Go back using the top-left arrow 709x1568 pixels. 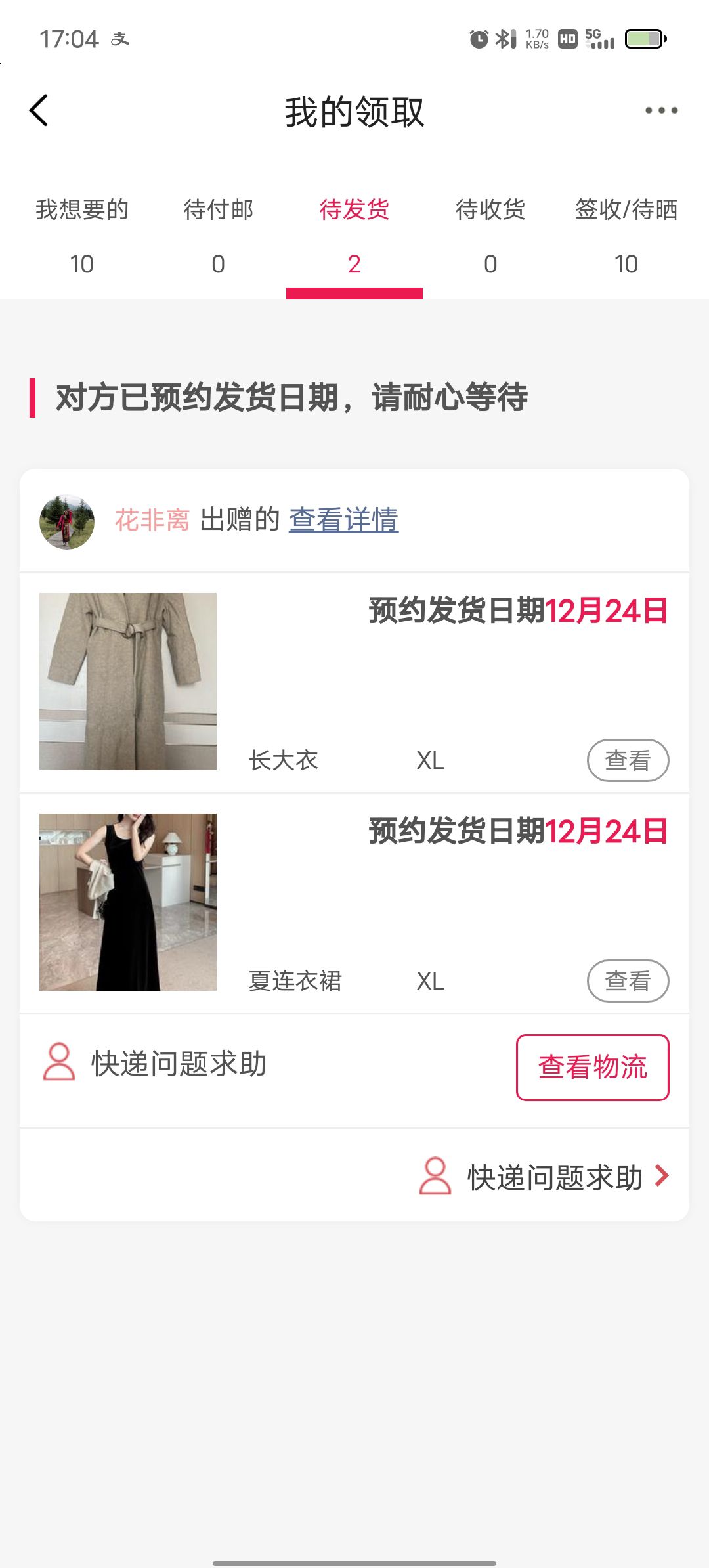[x=39, y=110]
